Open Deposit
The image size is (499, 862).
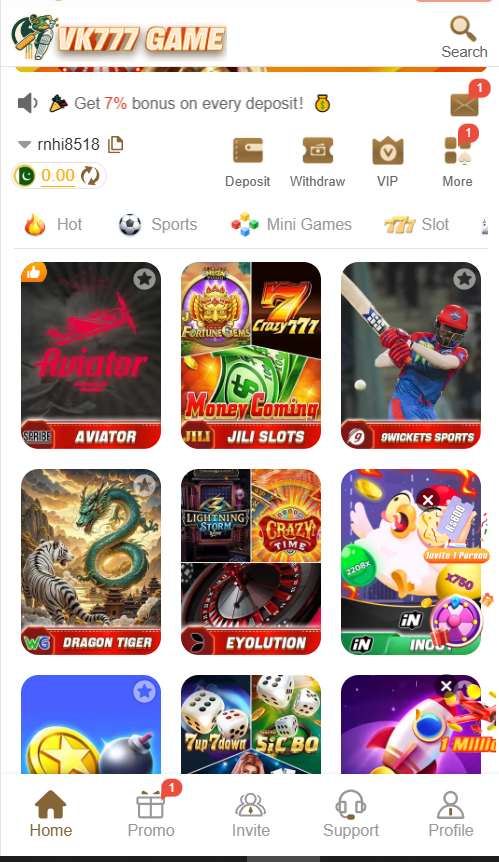click(247, 162)
